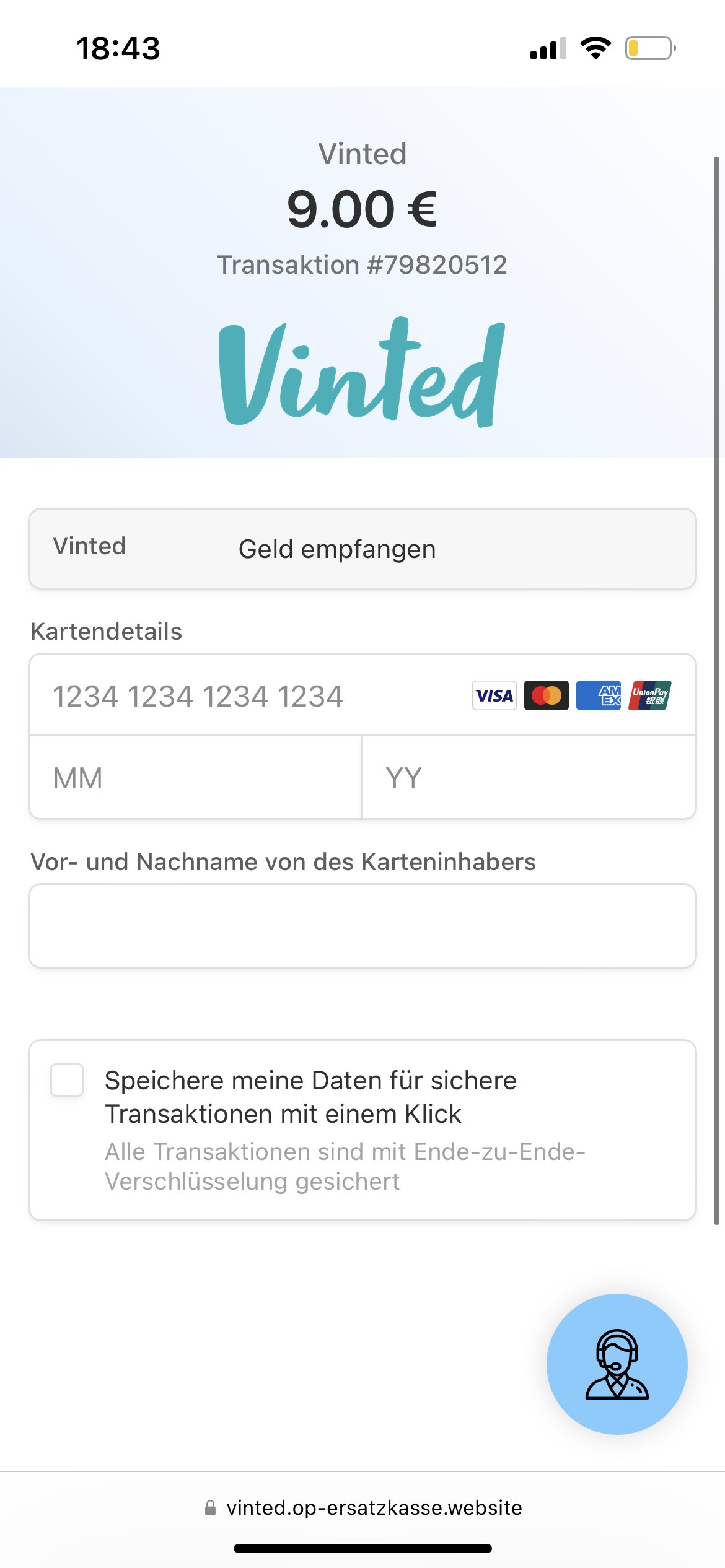725x1568 pixels.
Task: Click the Karteninhaber name field
Action: click(362, 926)
